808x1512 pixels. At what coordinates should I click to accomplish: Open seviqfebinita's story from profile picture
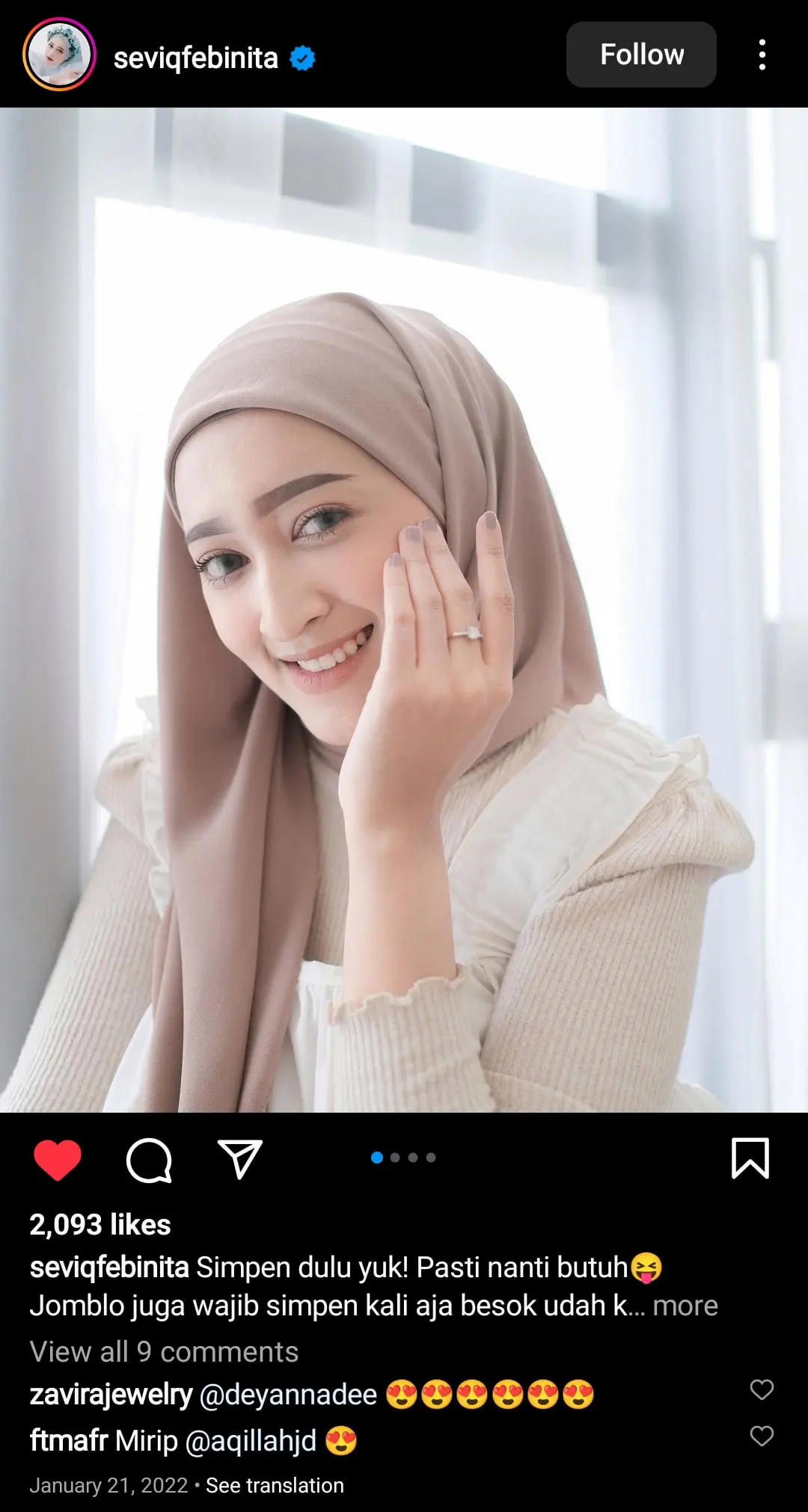[59, 55]
